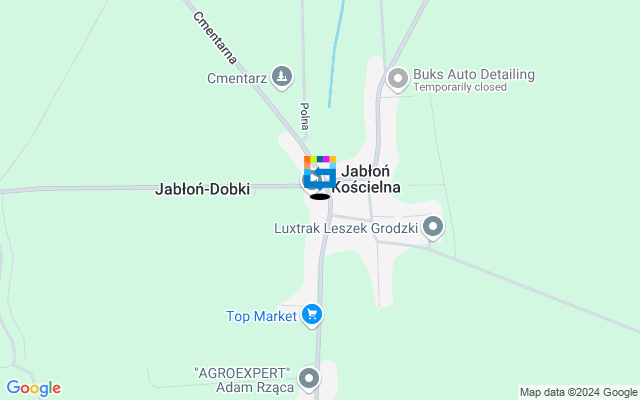The image size is (640, 400).
Task: Tap the AGROEXPERT Adam Rząca marker
Action: point(309,379)
